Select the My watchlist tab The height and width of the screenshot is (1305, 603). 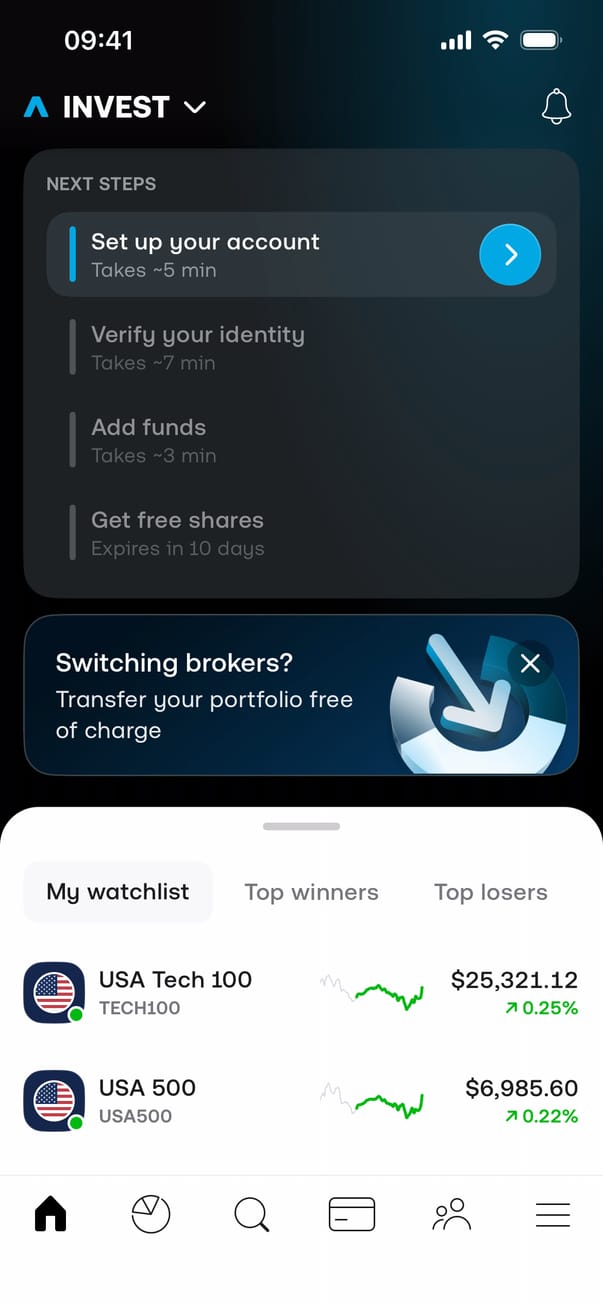tap(118, 892)
